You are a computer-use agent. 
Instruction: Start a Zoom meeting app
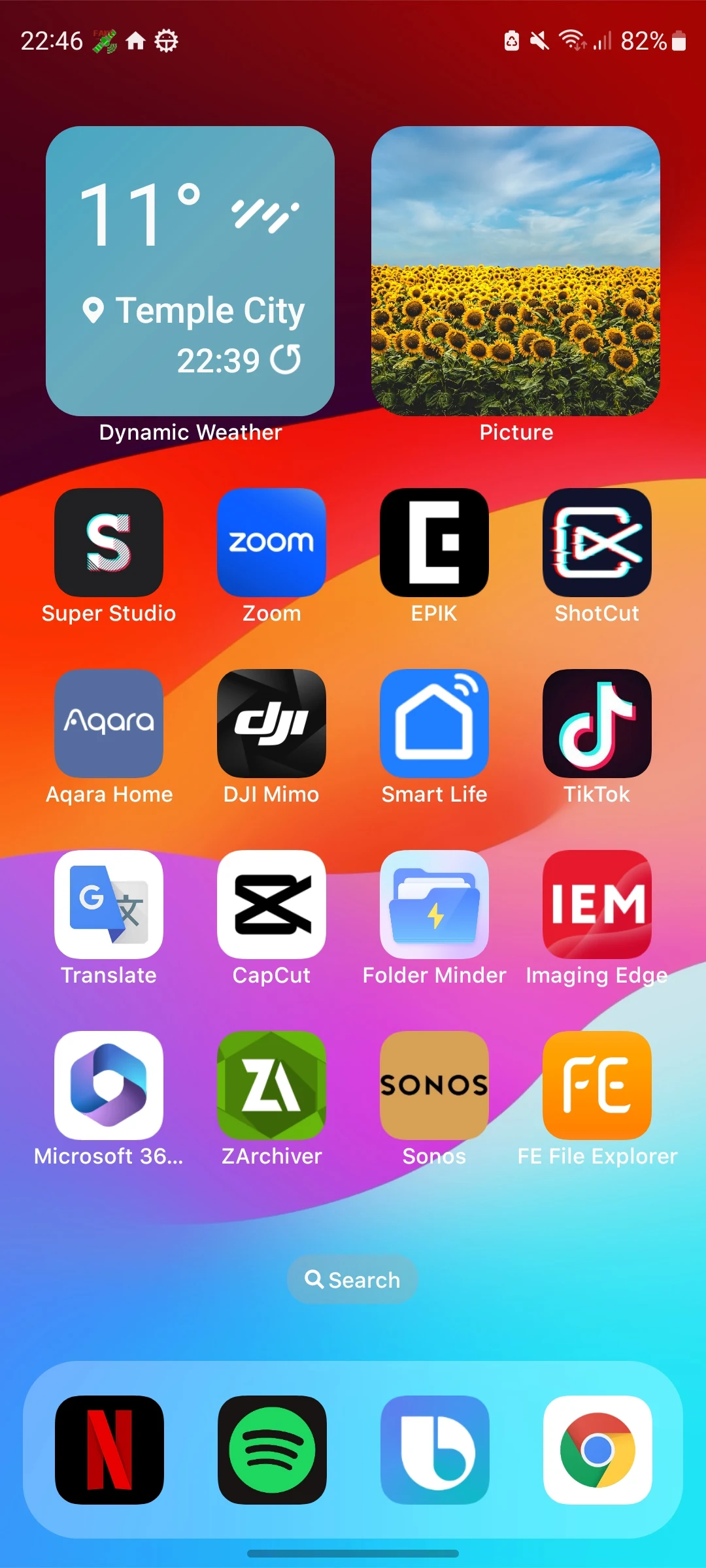click(x=271, y=542)
